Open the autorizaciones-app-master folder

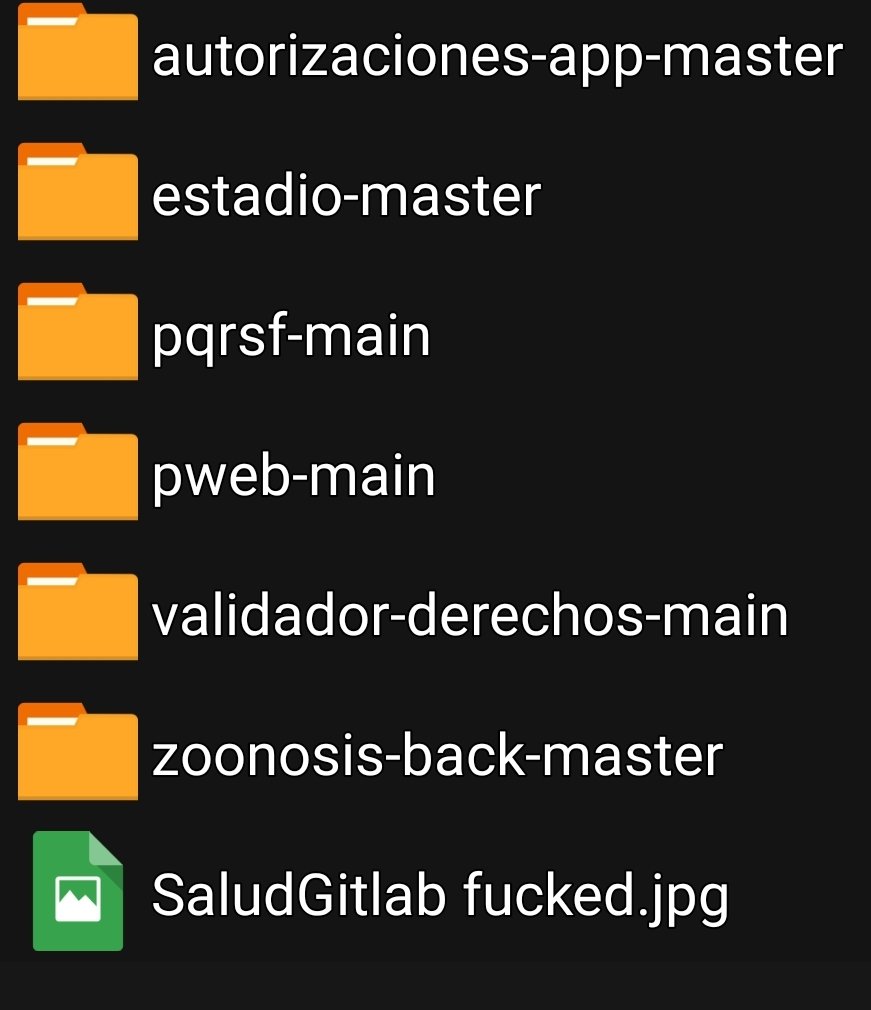pos(496,57)
